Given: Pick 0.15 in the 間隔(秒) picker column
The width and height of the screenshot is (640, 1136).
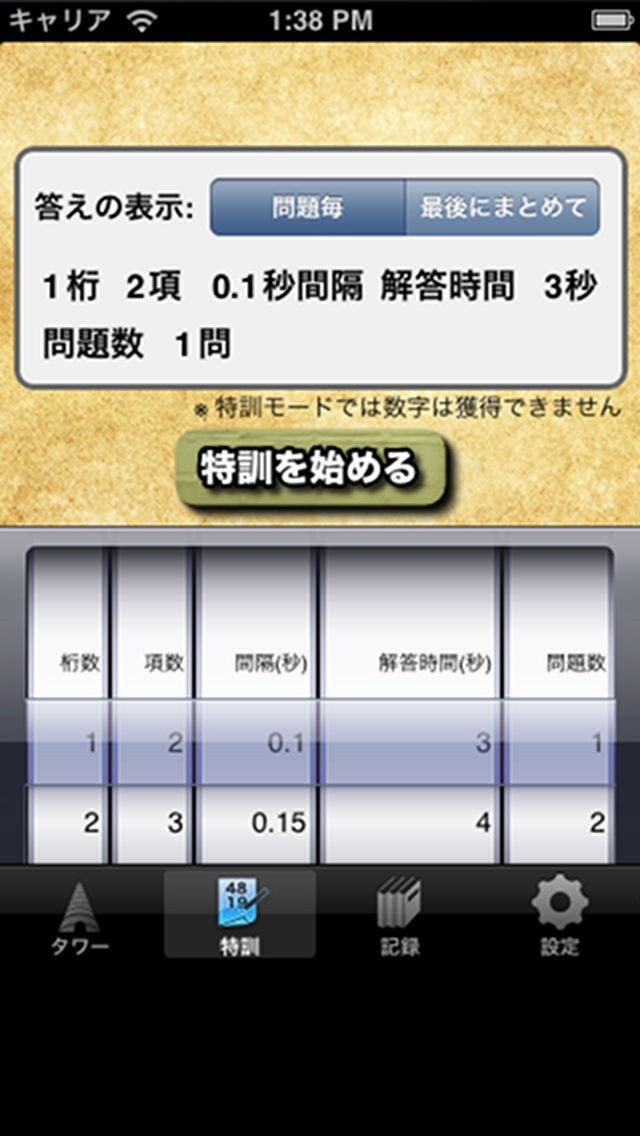Looking at the screenshot, I should [256, 824].
